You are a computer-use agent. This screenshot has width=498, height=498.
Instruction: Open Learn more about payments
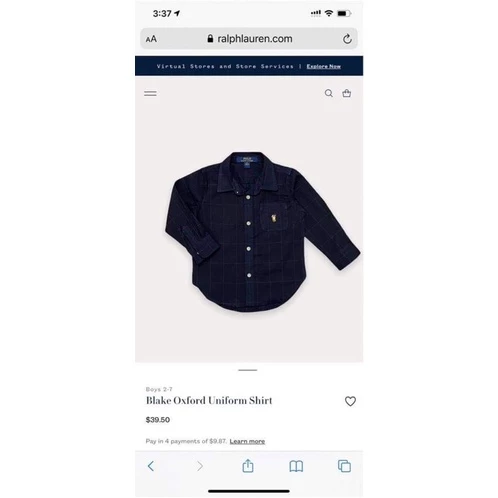pyautogui.click(x=247, y=441)
